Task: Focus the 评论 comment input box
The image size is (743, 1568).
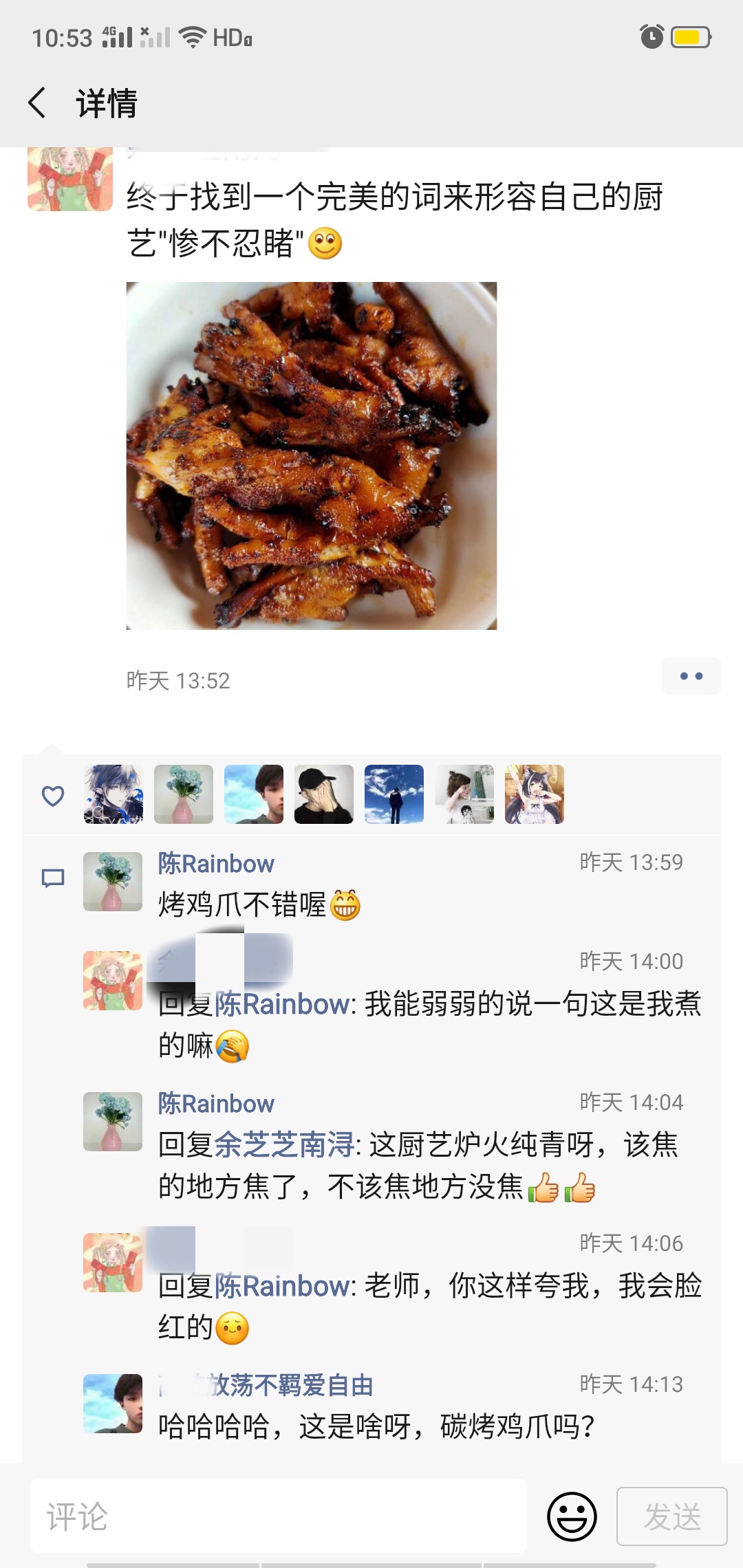Action: pos(279,1516)
